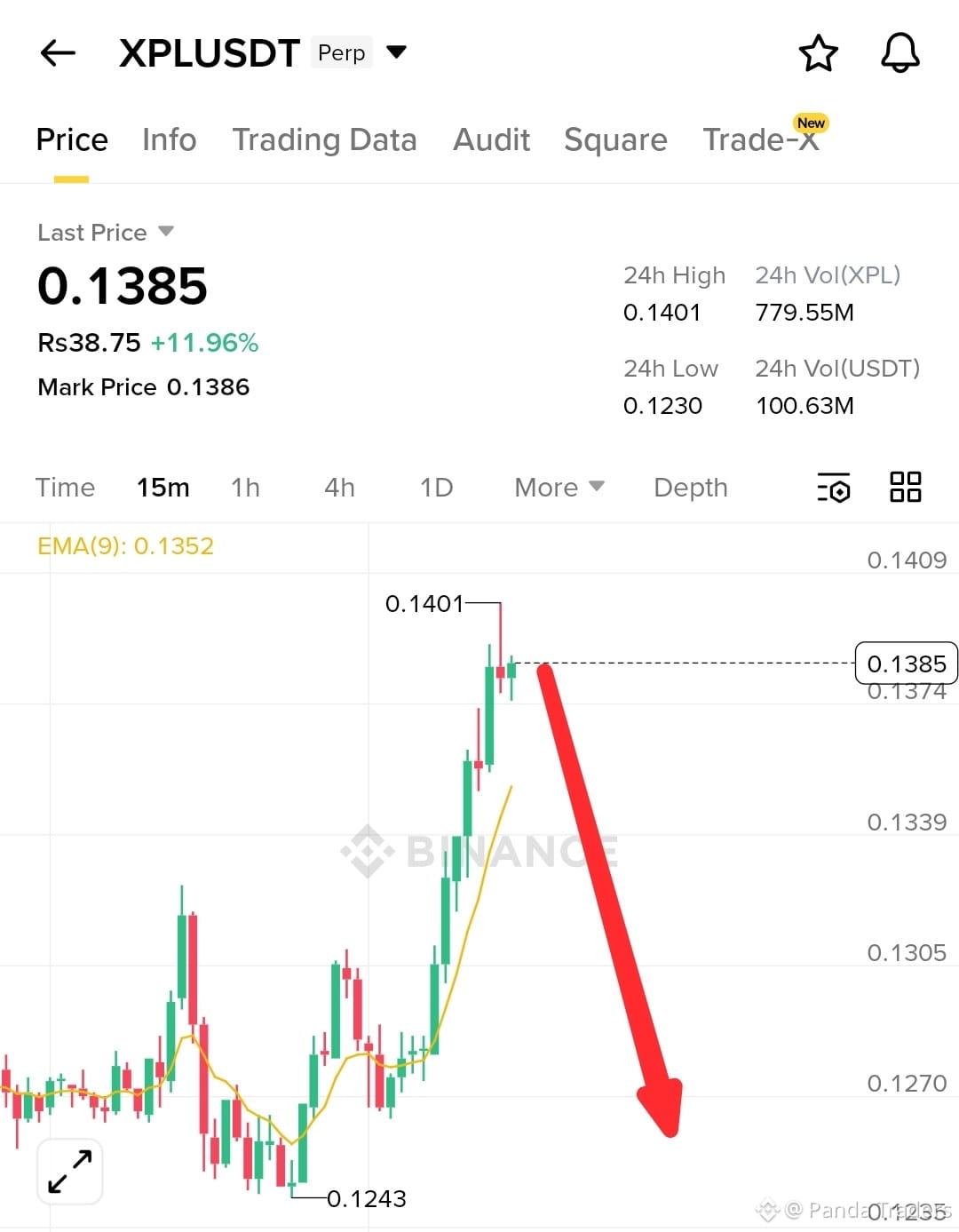
Task: Open the More timeframe dropdown
Action: pyautogui.click(x=558, y=488)
